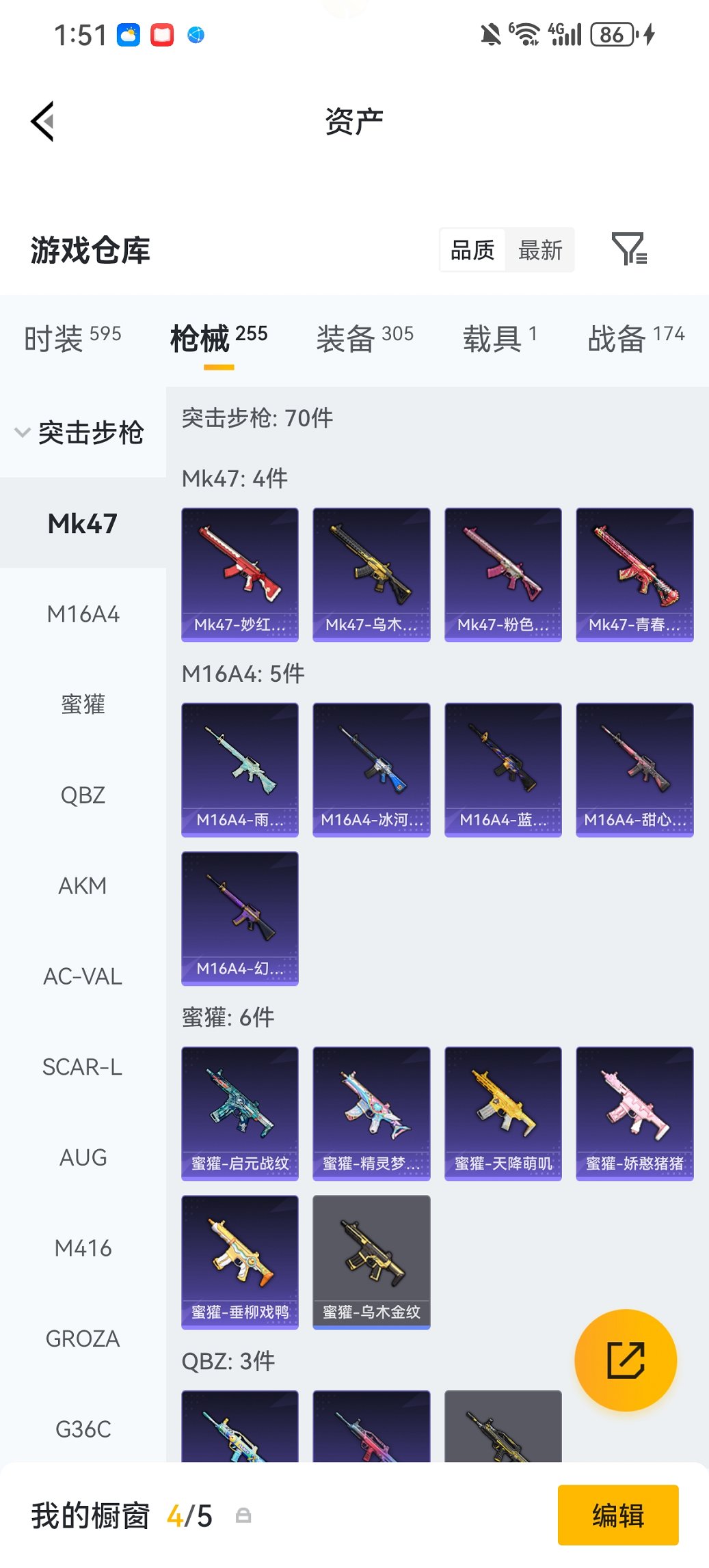Tap 编辑 to edit my showcase
The image size is (709, 1568).
click(x=618, y=1515)
